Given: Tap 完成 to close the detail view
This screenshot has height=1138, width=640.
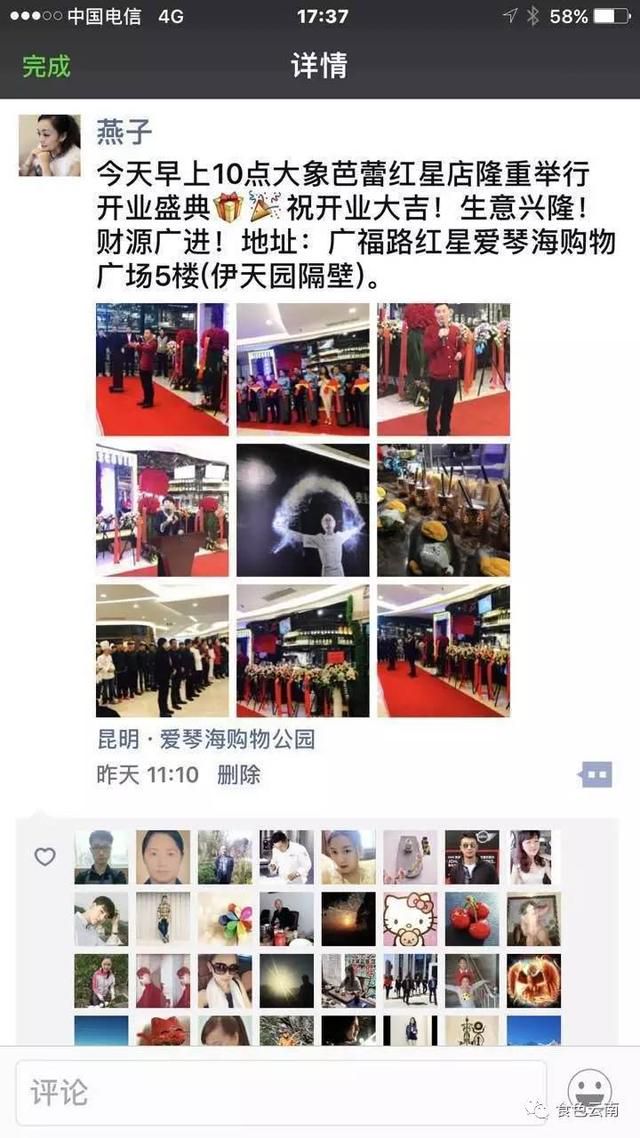Looking at the screenshot, I should 46,66.
